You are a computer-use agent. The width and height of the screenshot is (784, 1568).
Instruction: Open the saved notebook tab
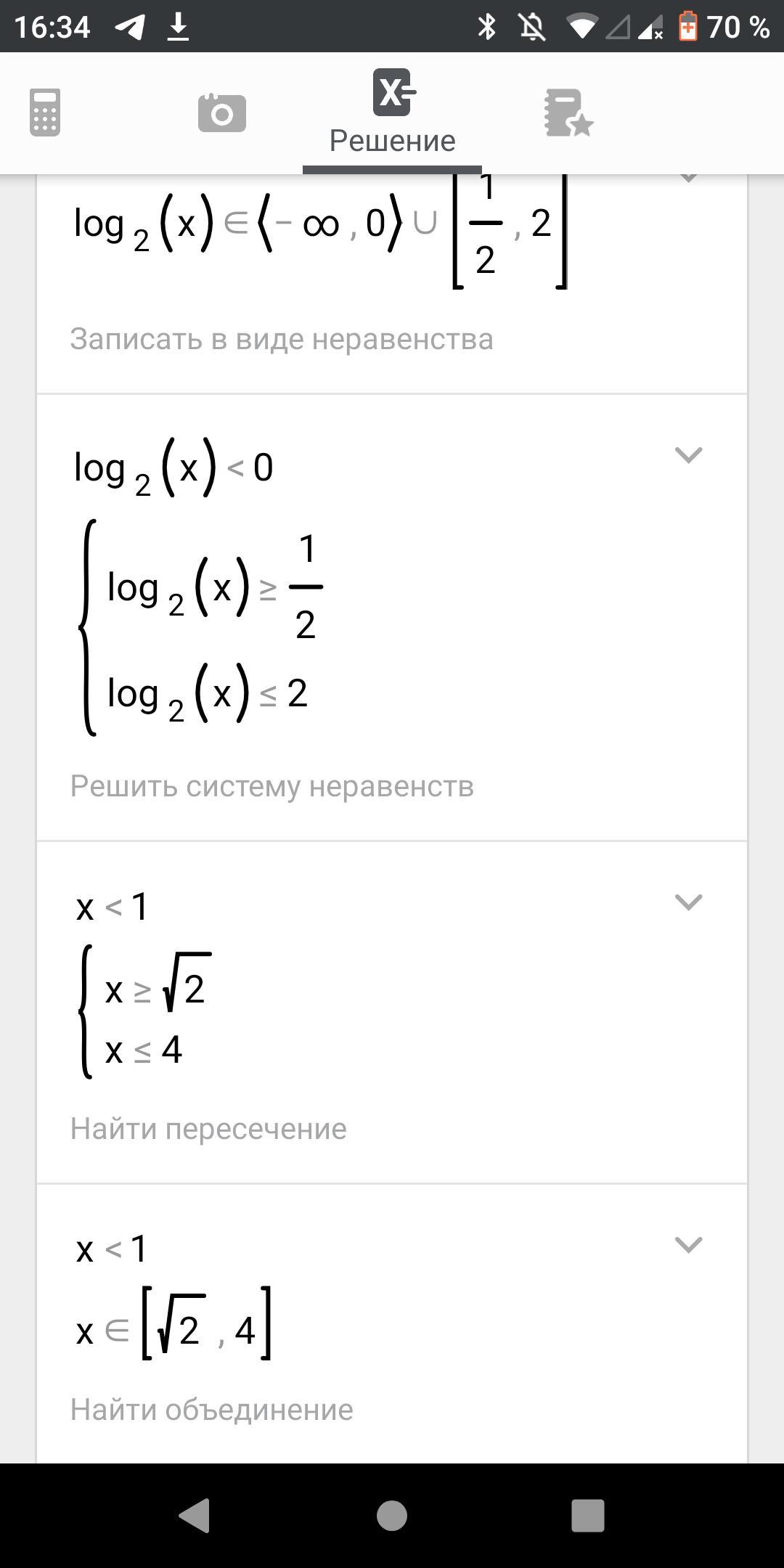568,113
